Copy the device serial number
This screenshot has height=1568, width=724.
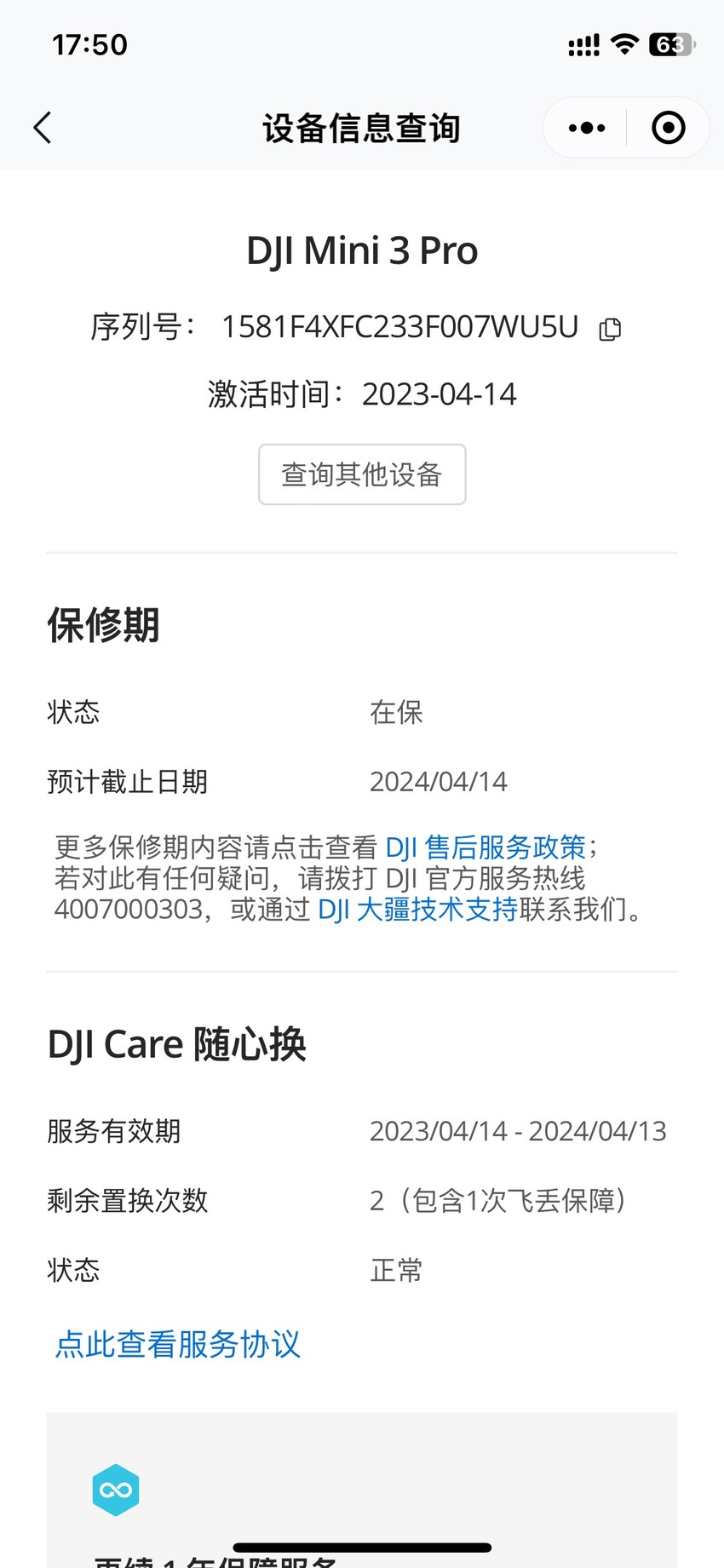tap(610, 329)
